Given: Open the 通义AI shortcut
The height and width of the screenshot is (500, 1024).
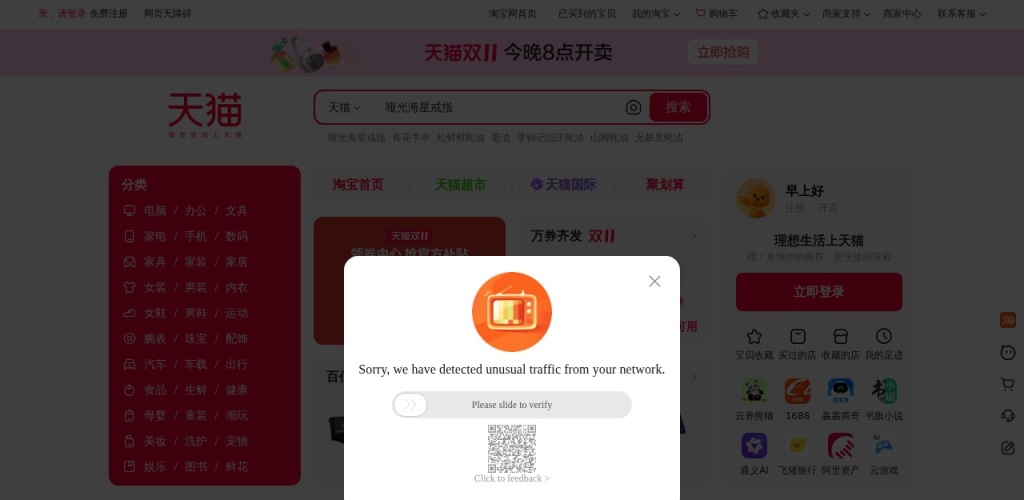Looking at the screenshot, I should point(754,453).
